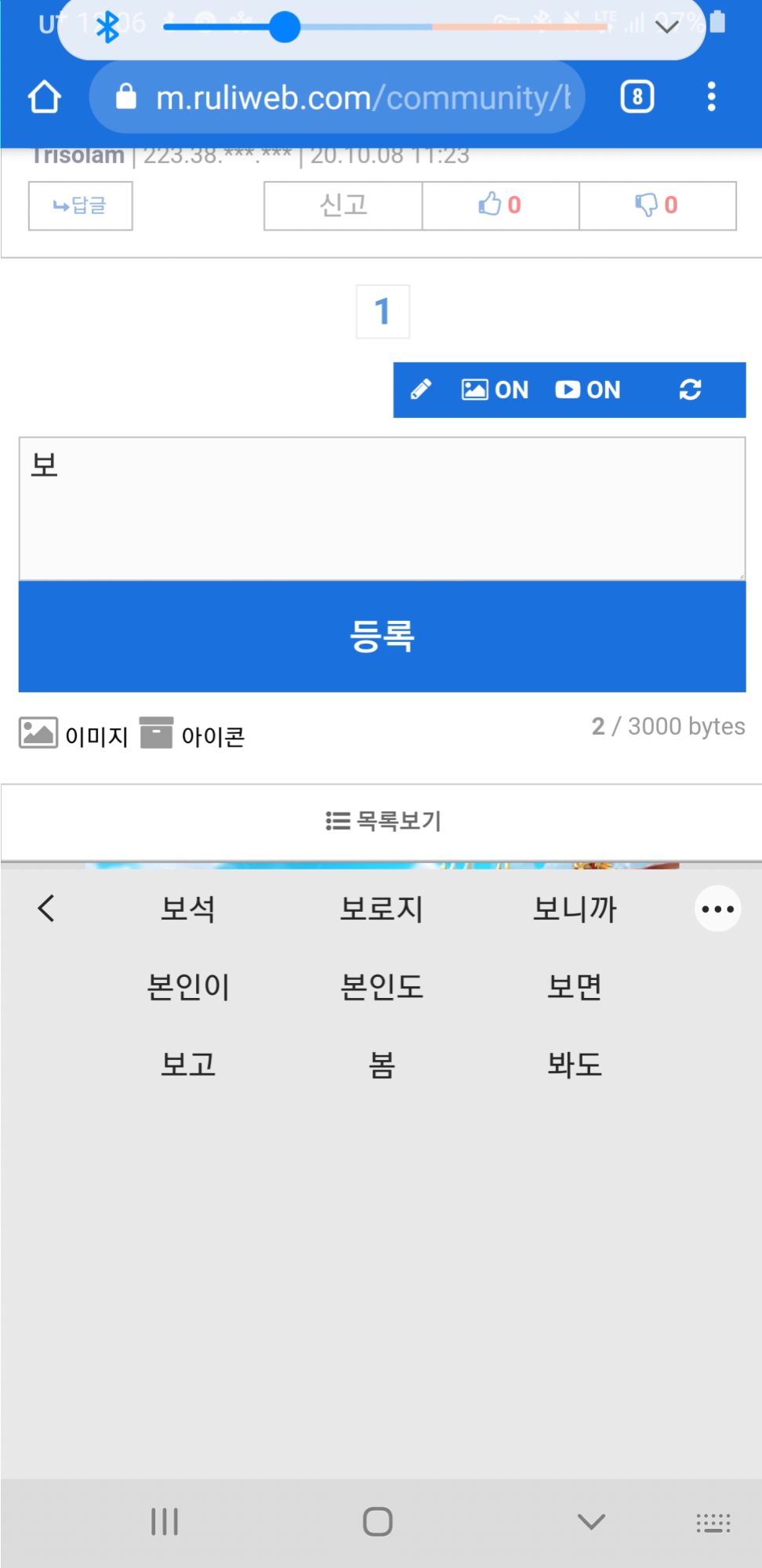This screenshot has height=1568, width=762.
Task: Give the comment a thumbs down
Action: click(657, 205)
